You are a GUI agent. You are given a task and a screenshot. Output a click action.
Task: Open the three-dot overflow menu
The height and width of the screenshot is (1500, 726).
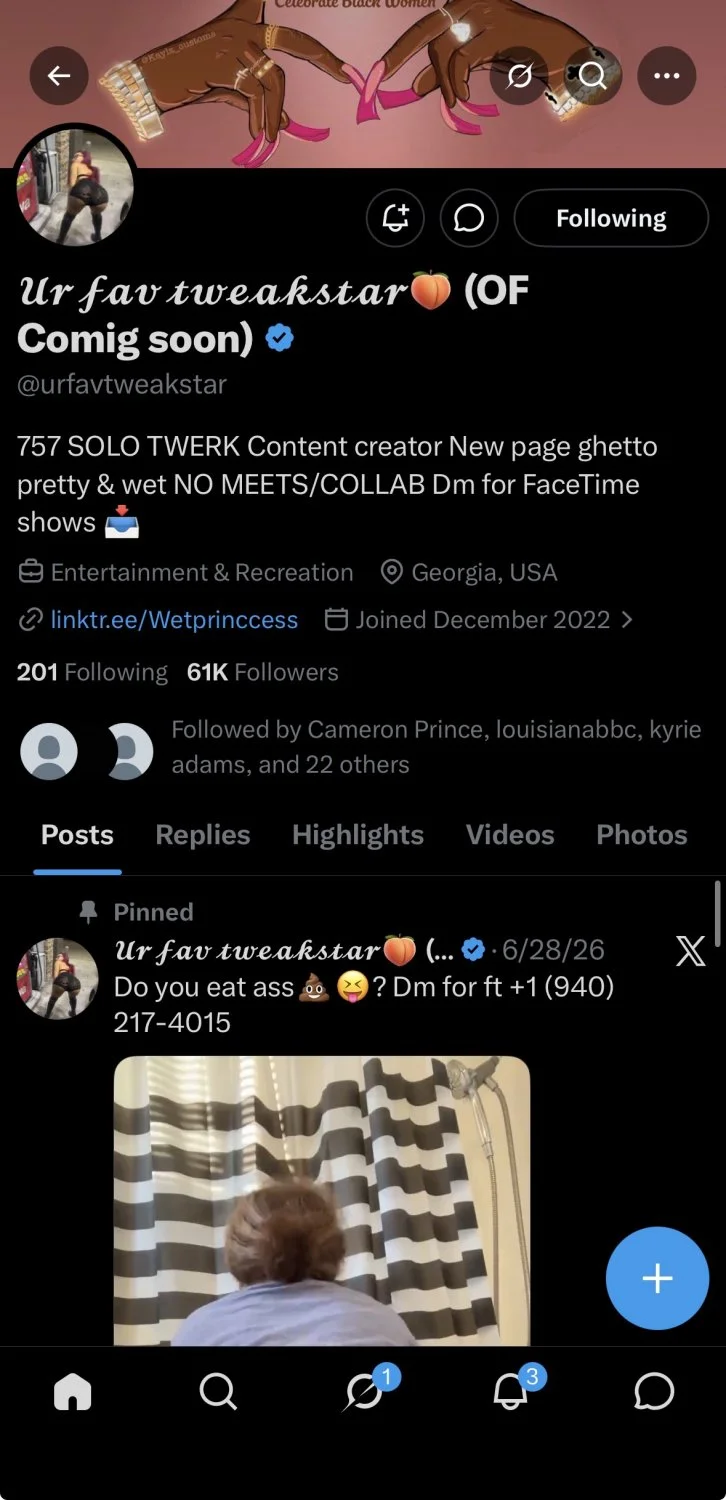click(666, 75)
